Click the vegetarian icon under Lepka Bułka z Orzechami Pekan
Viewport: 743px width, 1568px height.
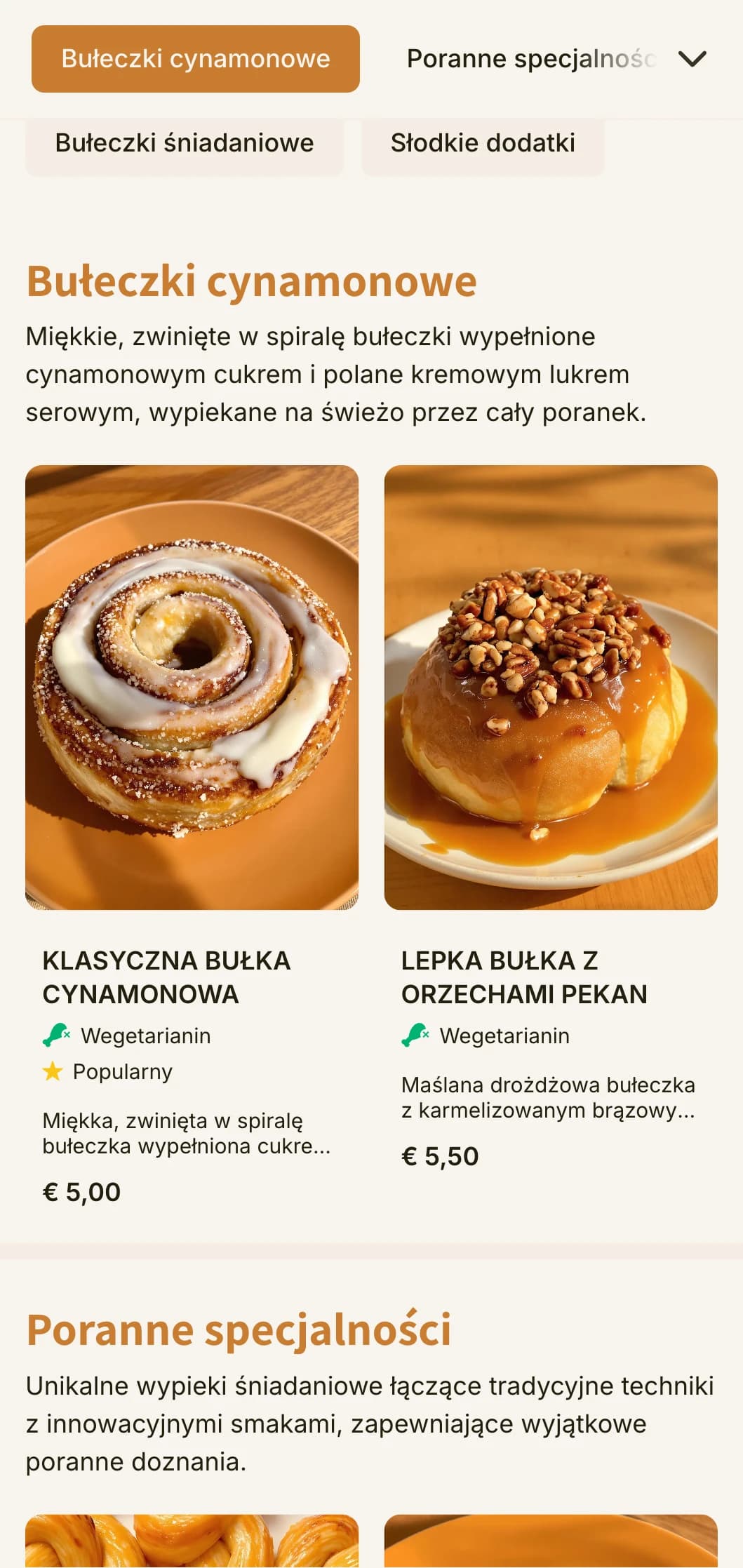click(415, 1034)
